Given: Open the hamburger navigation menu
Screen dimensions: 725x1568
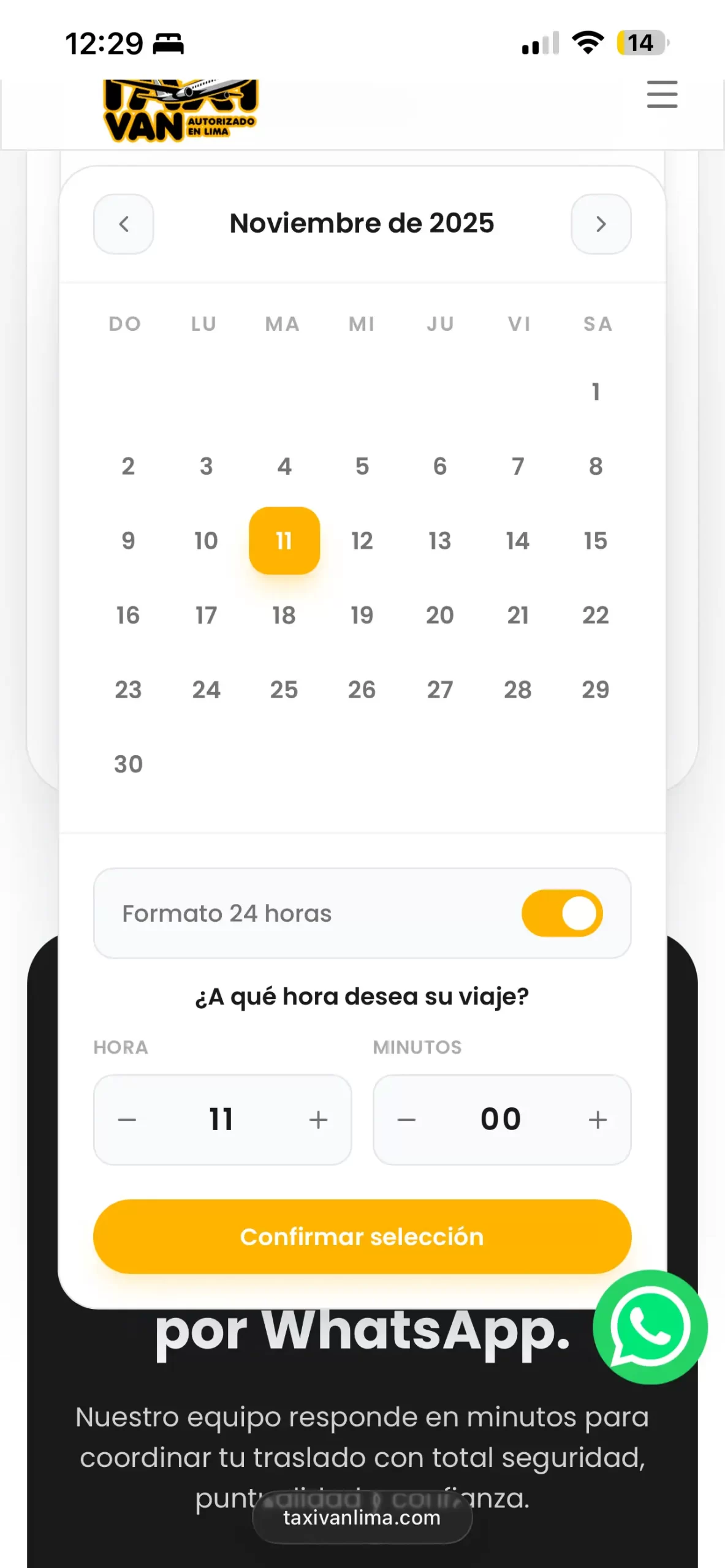Looking at the screenshot, I should coord(661,95).
